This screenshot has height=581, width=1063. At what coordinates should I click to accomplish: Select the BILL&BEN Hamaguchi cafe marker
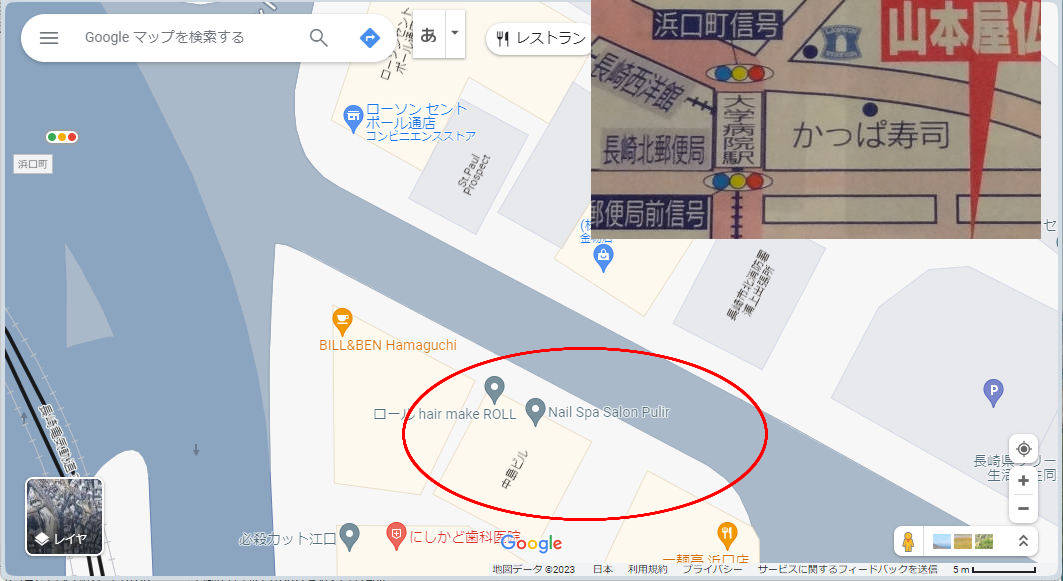[342, 321]
